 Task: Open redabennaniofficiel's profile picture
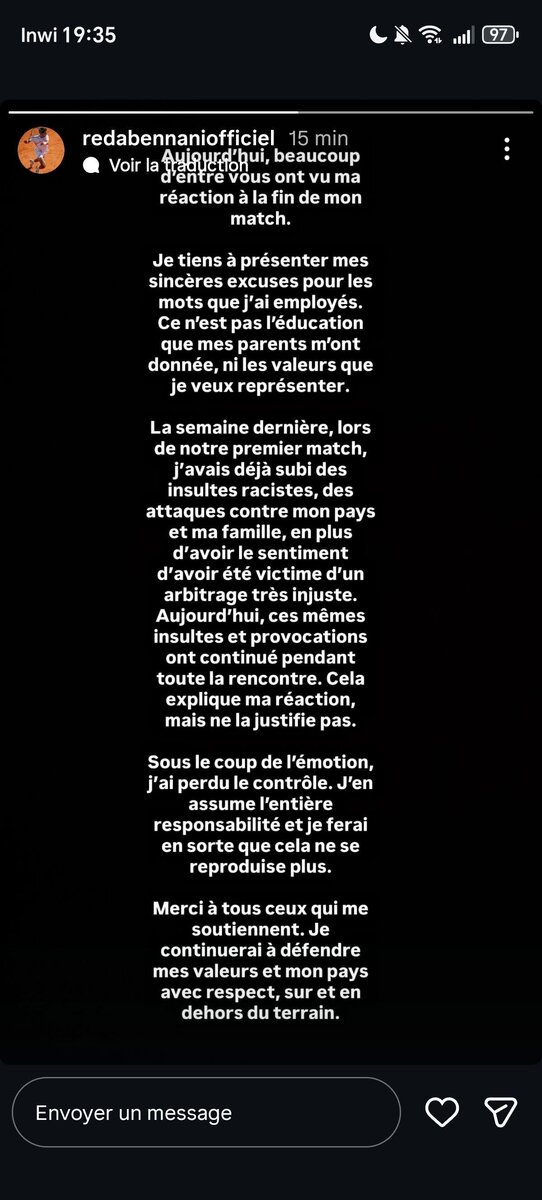pos(42,149)
